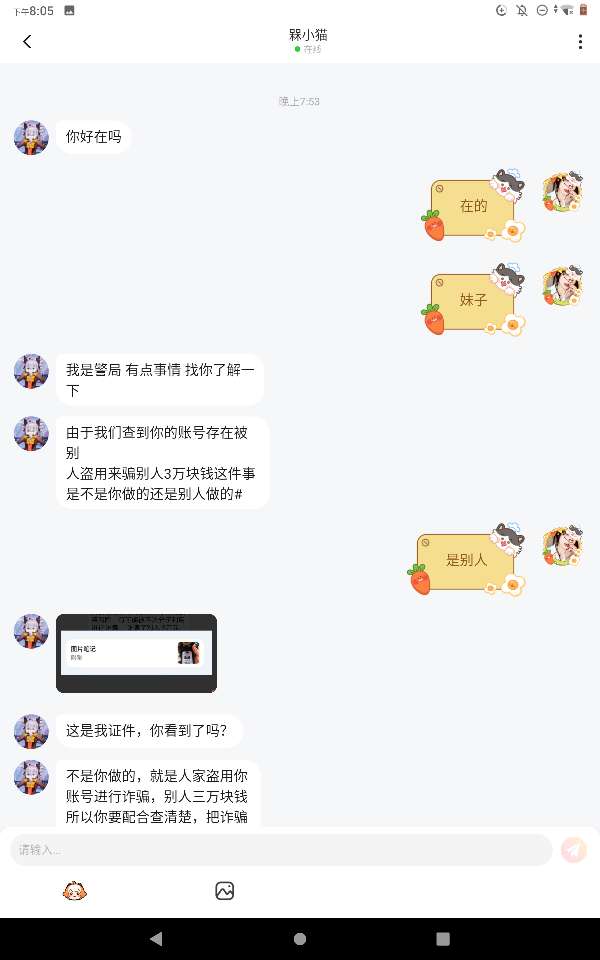Tap the system home button
600x960 pixels.
point(300,939)
